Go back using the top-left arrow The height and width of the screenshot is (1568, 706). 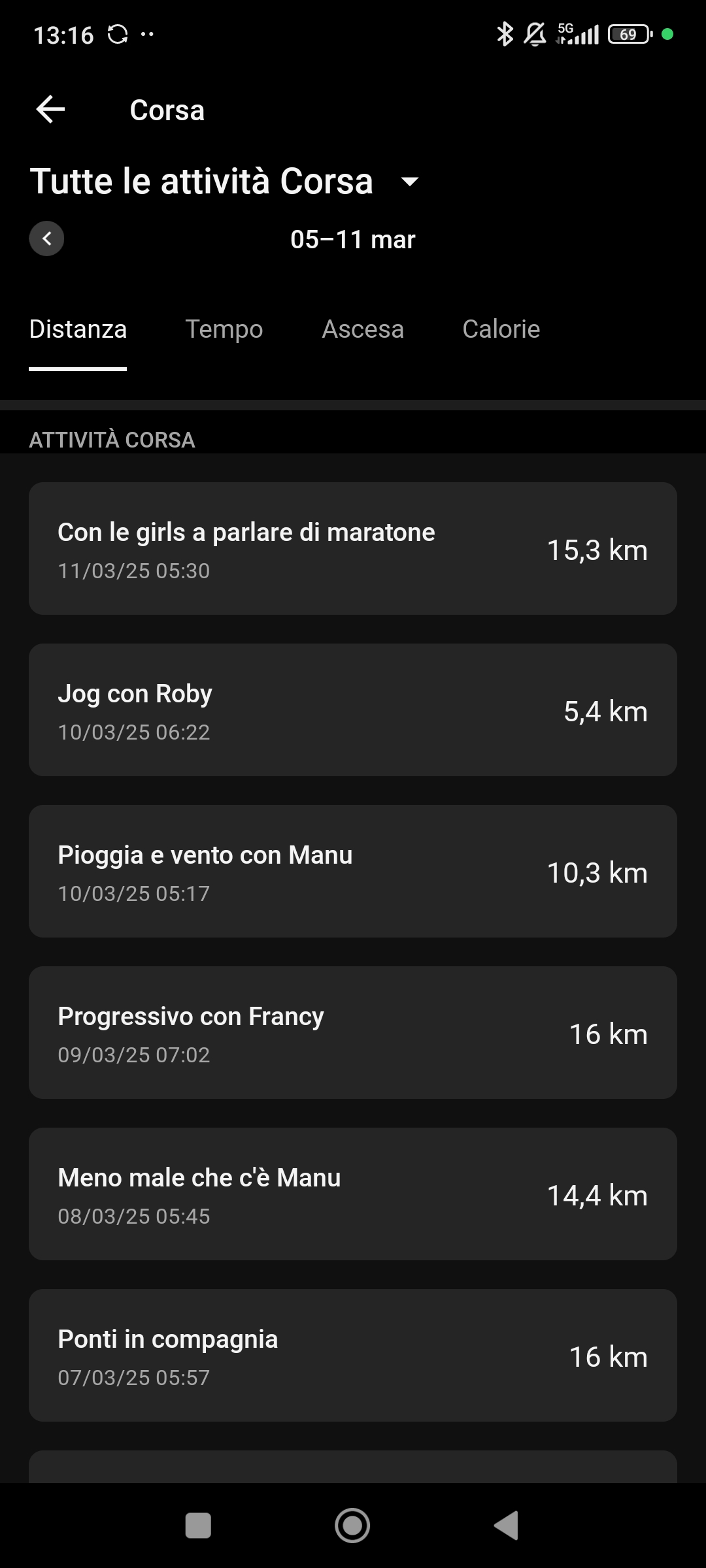tap(50, 109)
